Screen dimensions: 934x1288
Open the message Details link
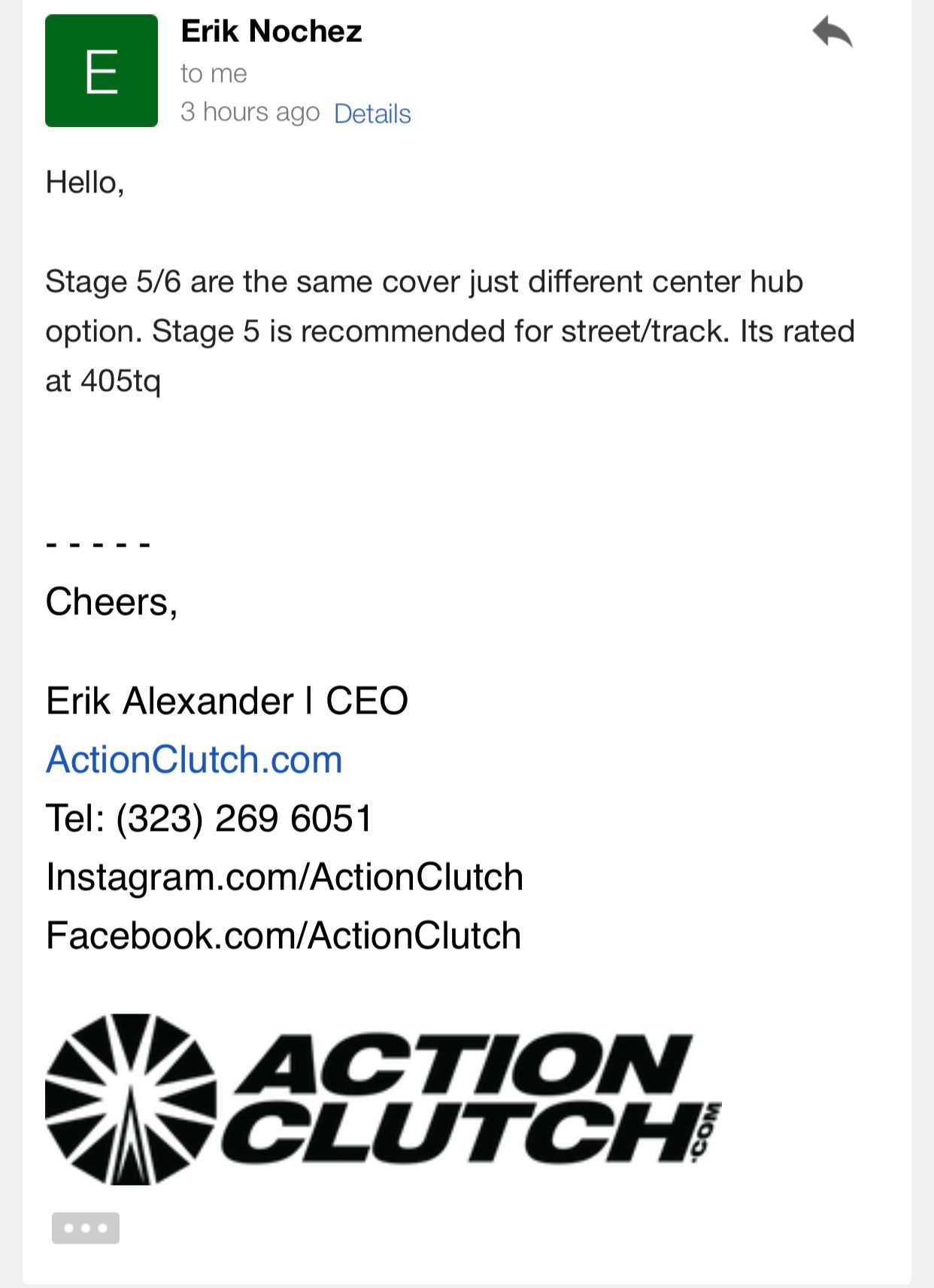point(372,114)
